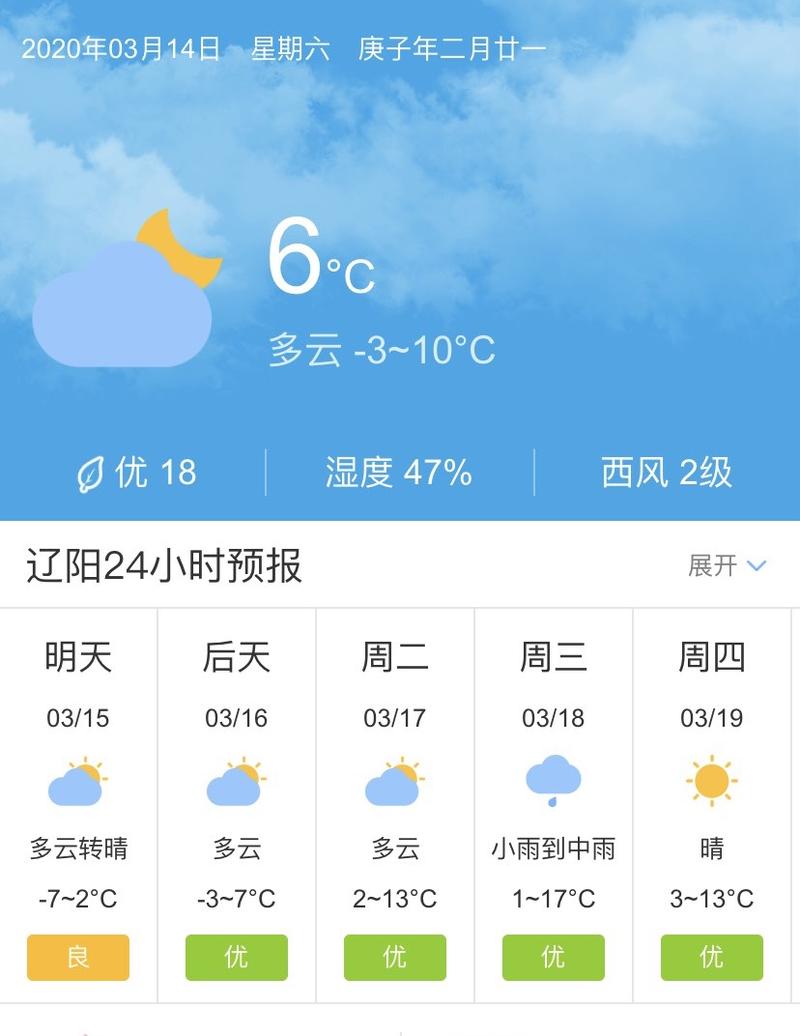Tap the 西风 2级 wind indicator
The image size is (800, 1036).
tap(667, 470)
